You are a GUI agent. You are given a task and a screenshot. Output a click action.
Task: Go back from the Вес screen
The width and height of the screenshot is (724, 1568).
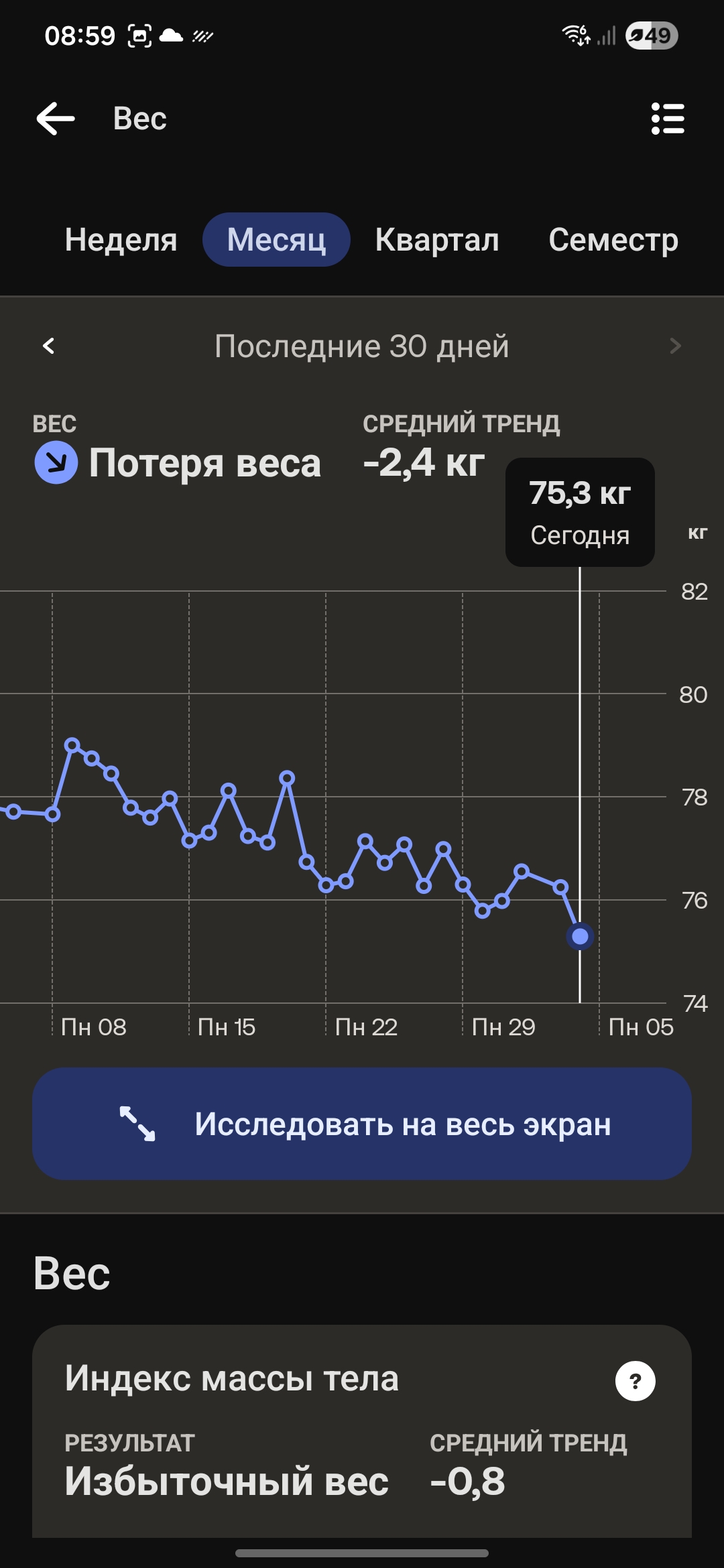56,119
